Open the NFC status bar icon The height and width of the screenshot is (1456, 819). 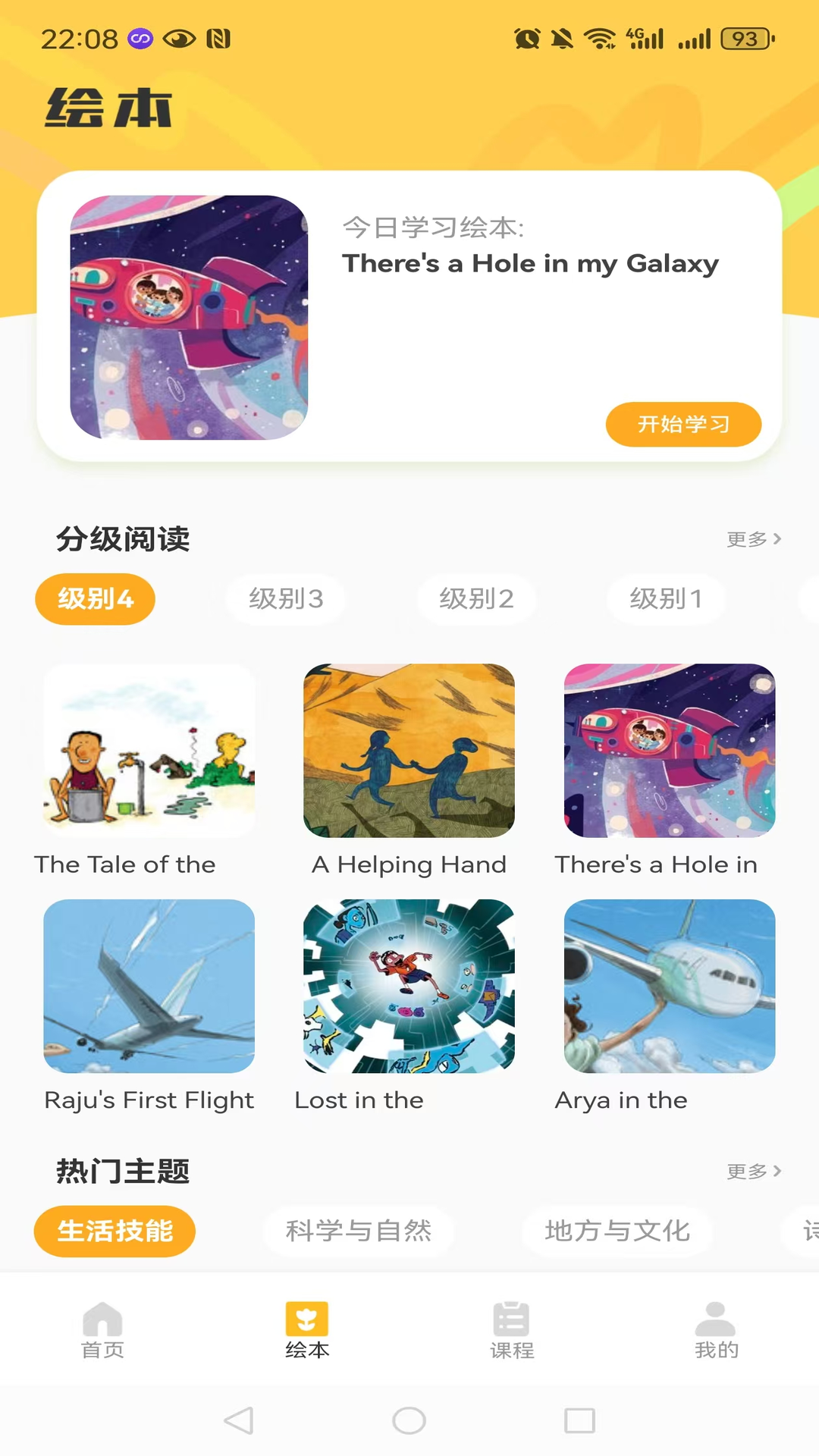click(218, 38)
